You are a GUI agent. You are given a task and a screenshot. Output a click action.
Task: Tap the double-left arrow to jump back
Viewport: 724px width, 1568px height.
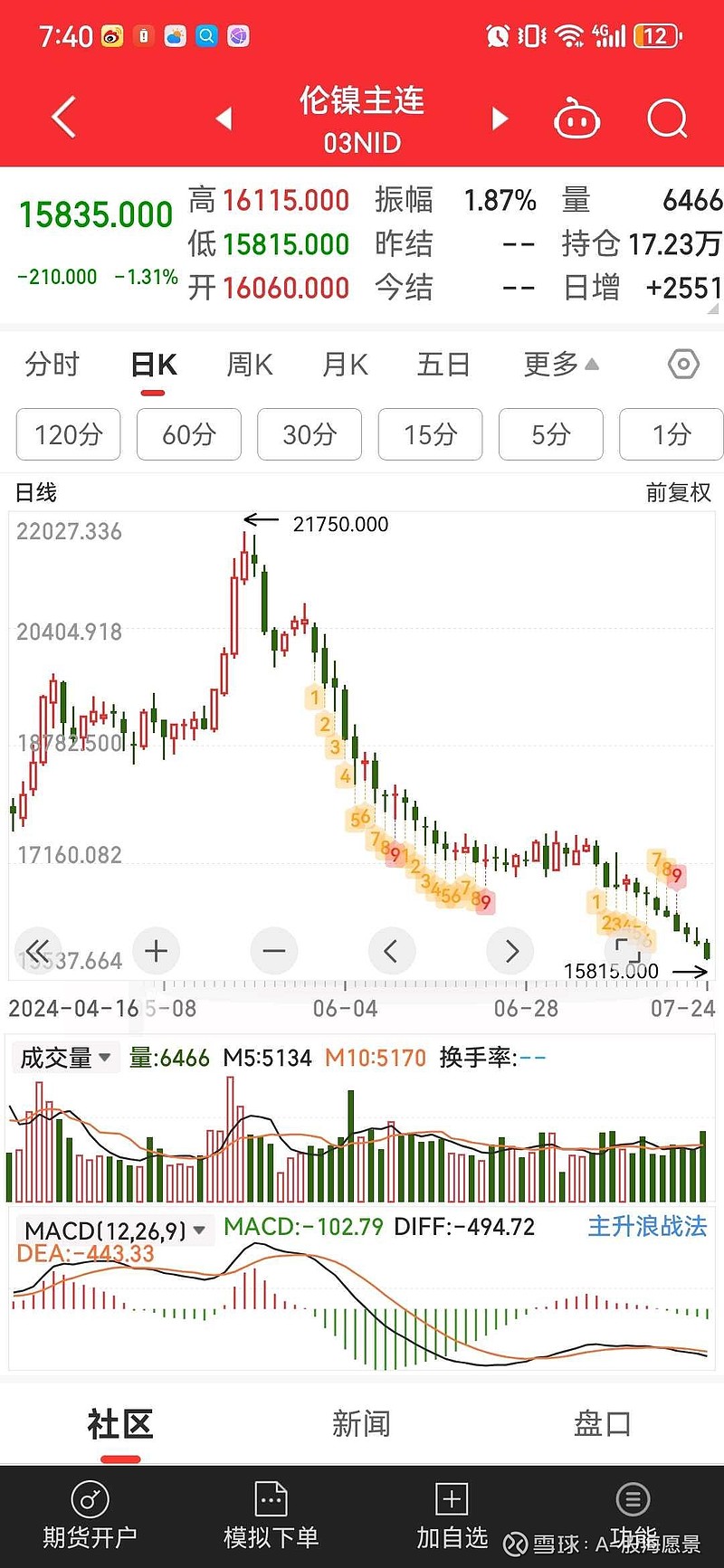coord(38,951)
